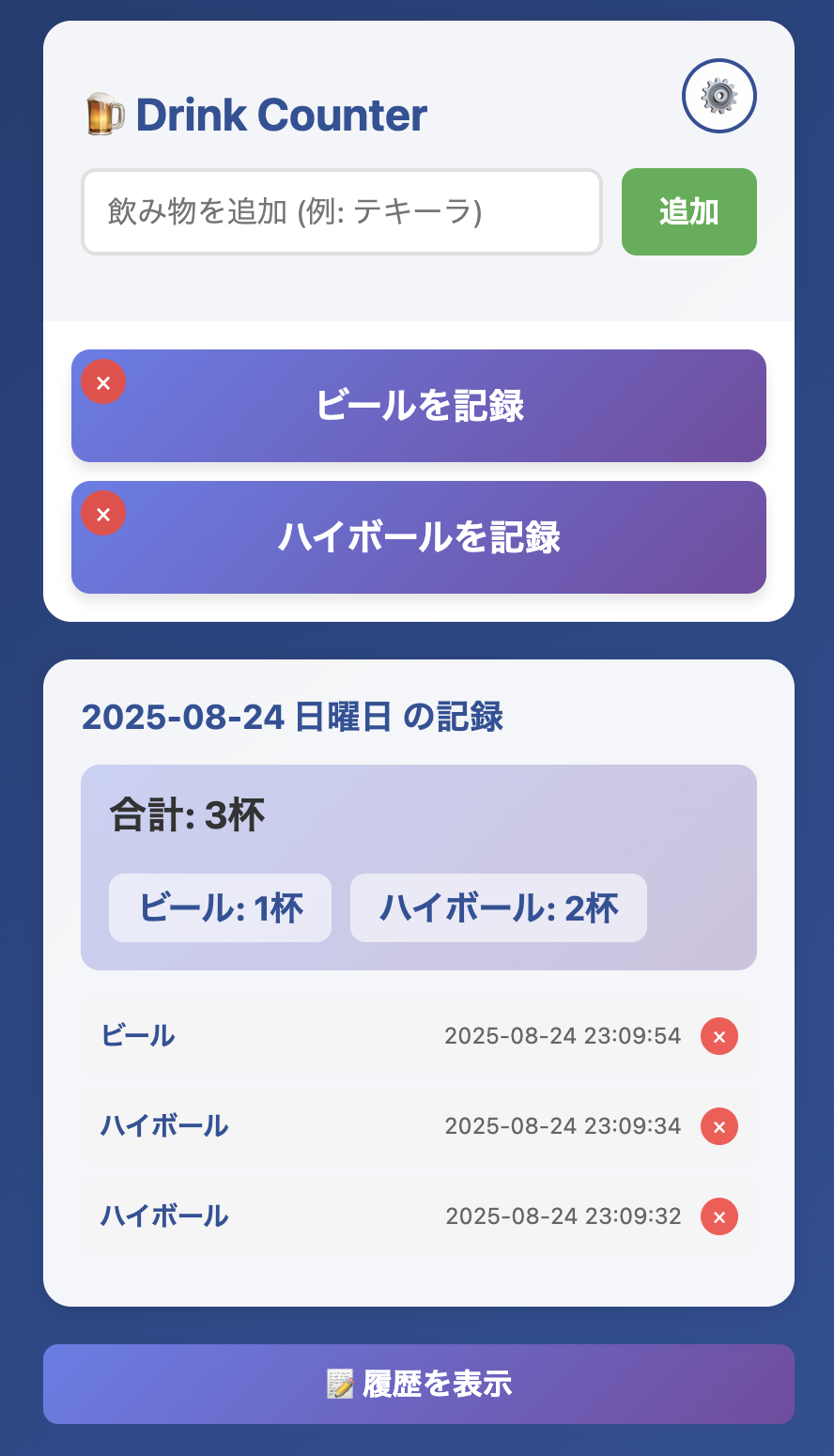This screenshot has height=1456, width=834.
Task: Record a highball with ハイボールを記録
Action: point(419,537)
